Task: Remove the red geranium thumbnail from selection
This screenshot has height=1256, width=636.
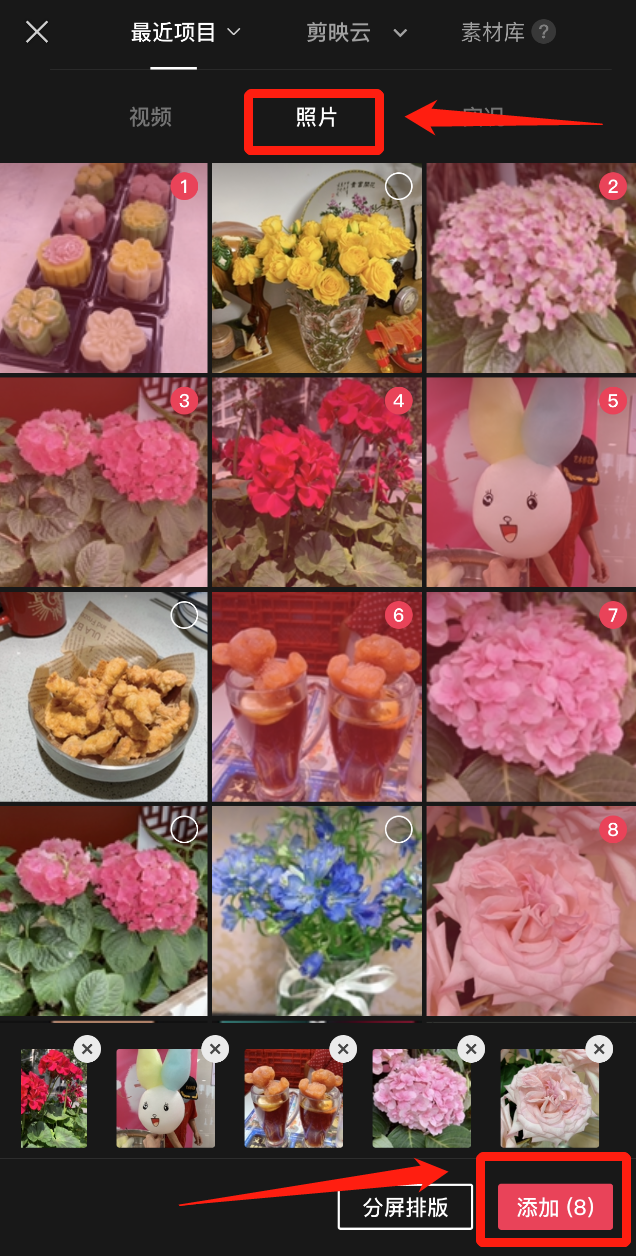Action: click(x=87, y=1048)
